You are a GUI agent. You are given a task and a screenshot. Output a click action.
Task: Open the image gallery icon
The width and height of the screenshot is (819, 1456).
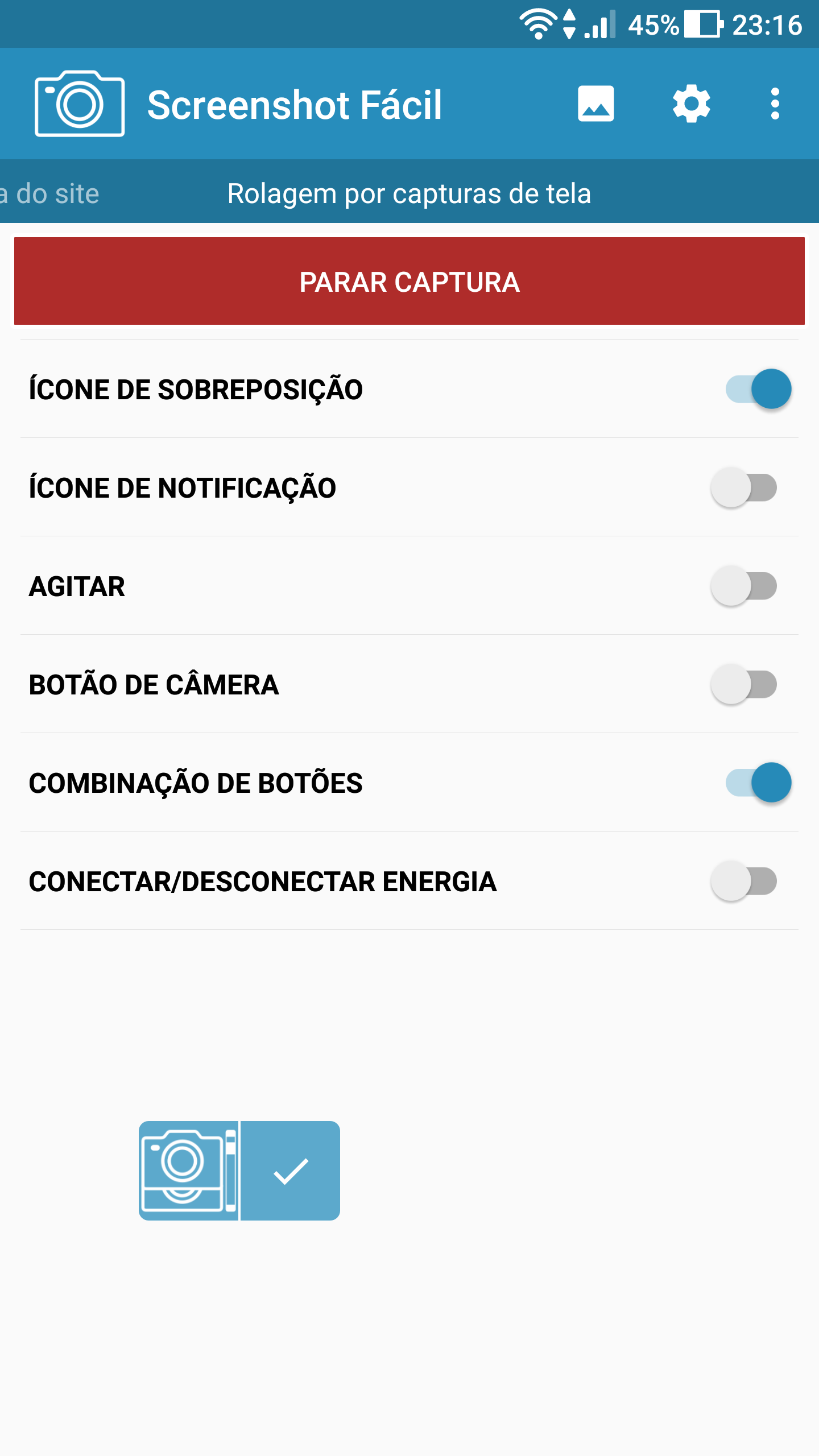(595, 104)
